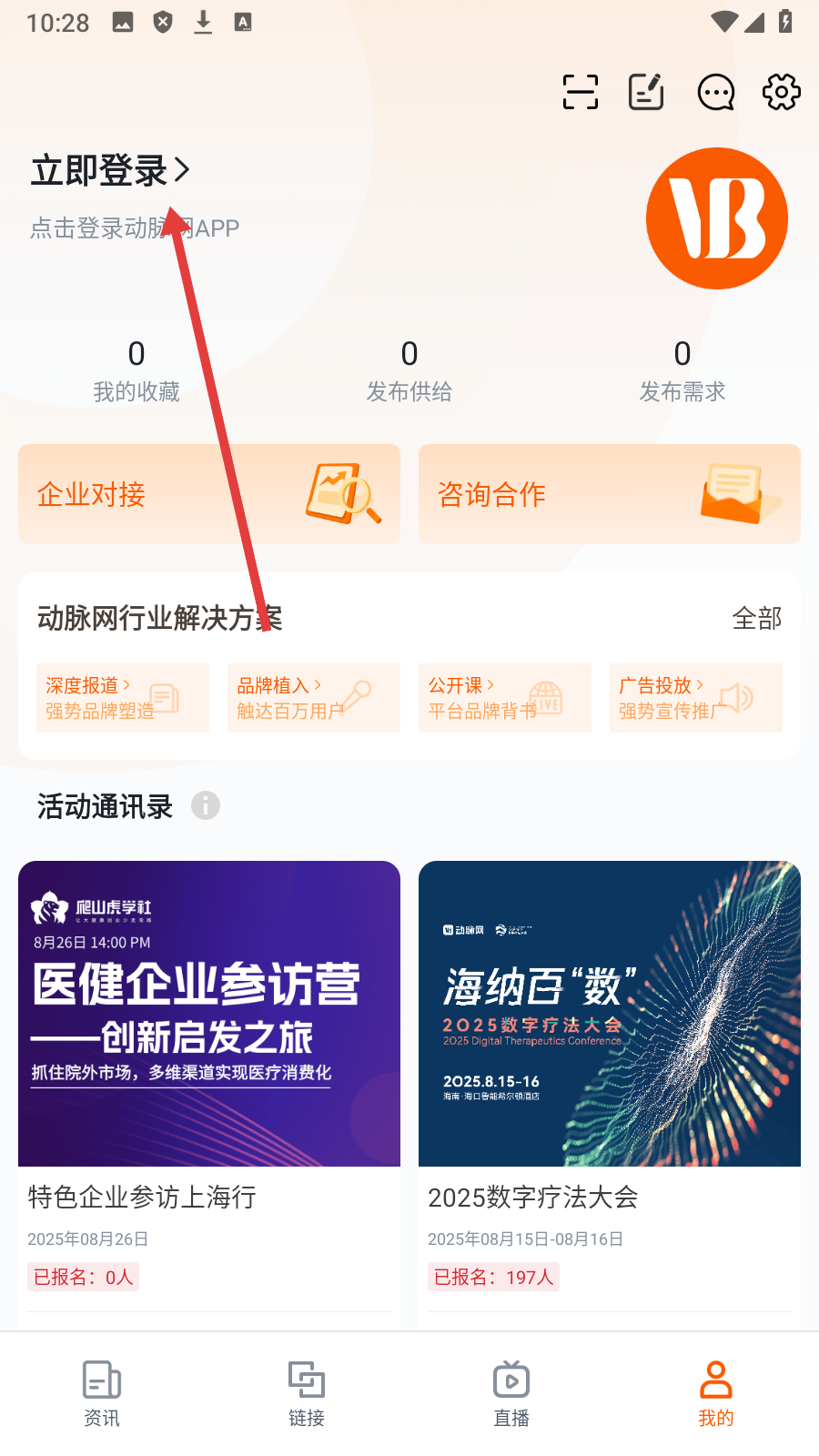Open the settings gear
Image resolution: width=819 pixels, height=1456 pixels.
pos(781,92)
